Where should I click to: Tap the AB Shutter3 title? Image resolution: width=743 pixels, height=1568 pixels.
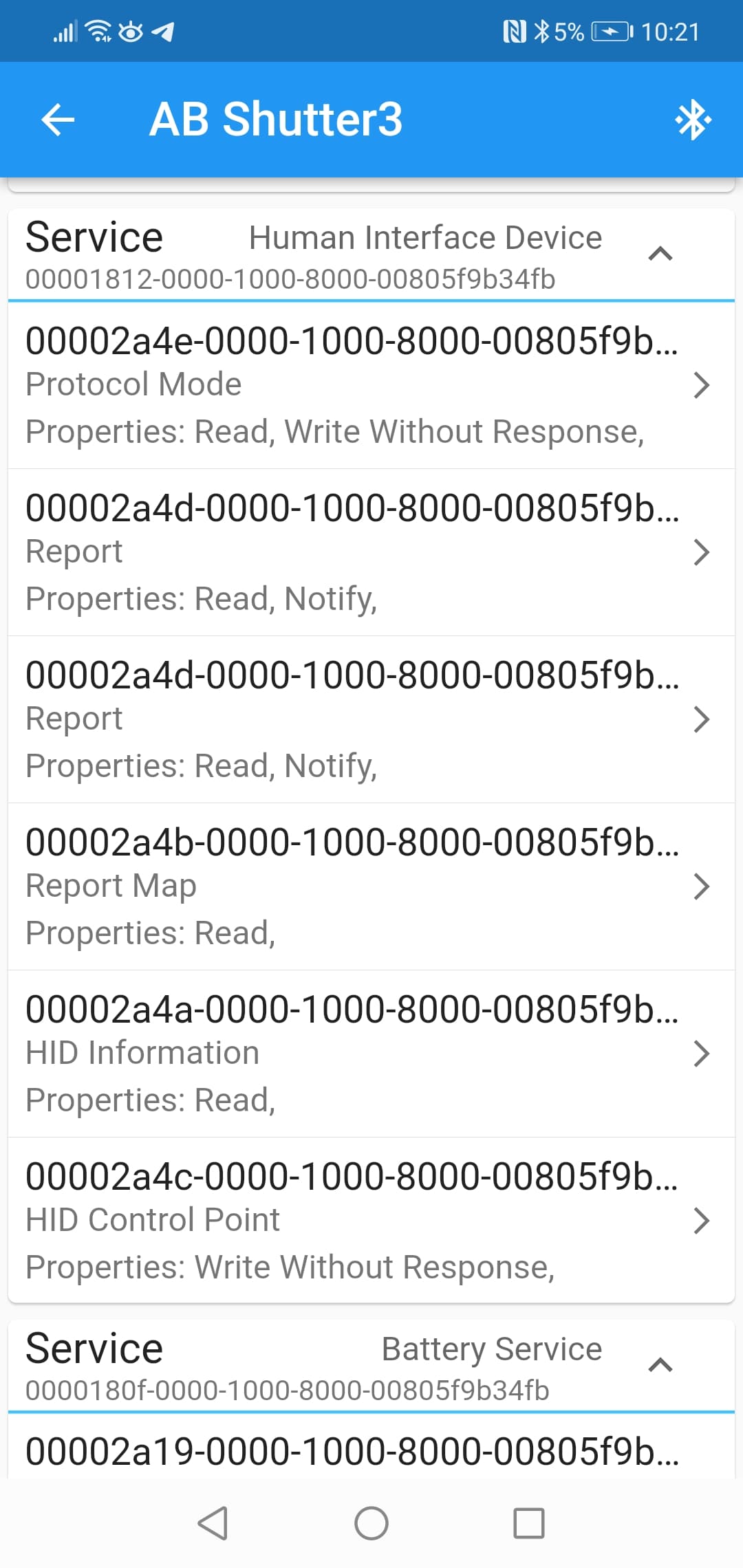point(278,120)
